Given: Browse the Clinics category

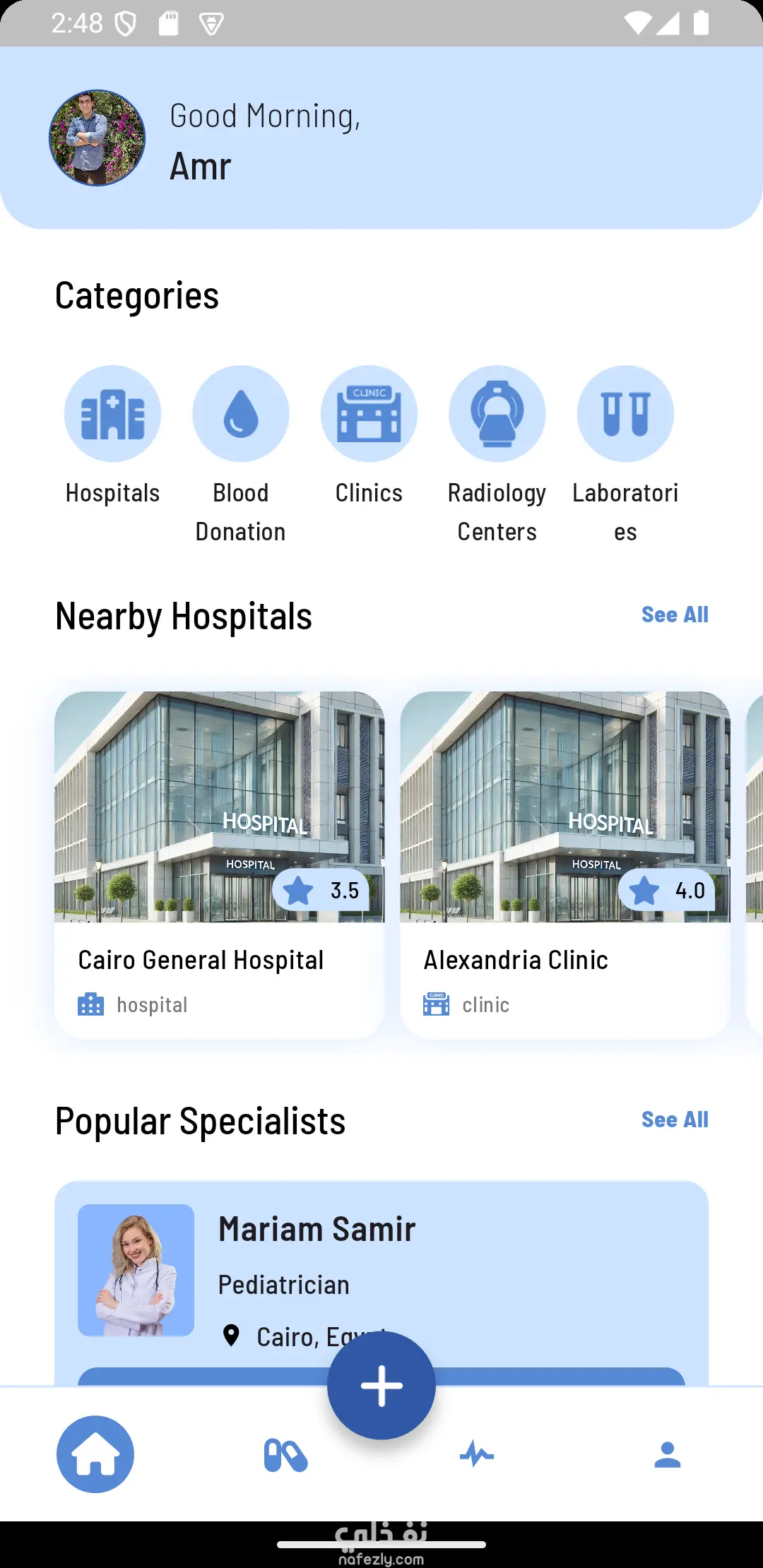Looking at the screenshot, I should pyautogui.click(x=369, y=414).
